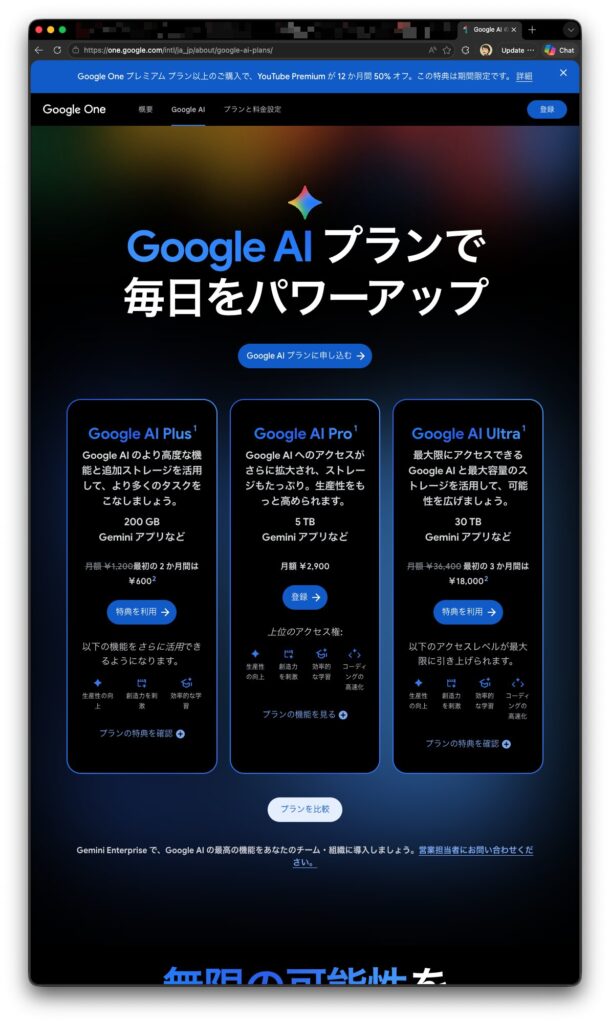Image resolution: width=610 pixels, height=1024 pixels.
Task: Expand プランの特典を確認 under Google AI Plus
Action: (x=141, y=733)
